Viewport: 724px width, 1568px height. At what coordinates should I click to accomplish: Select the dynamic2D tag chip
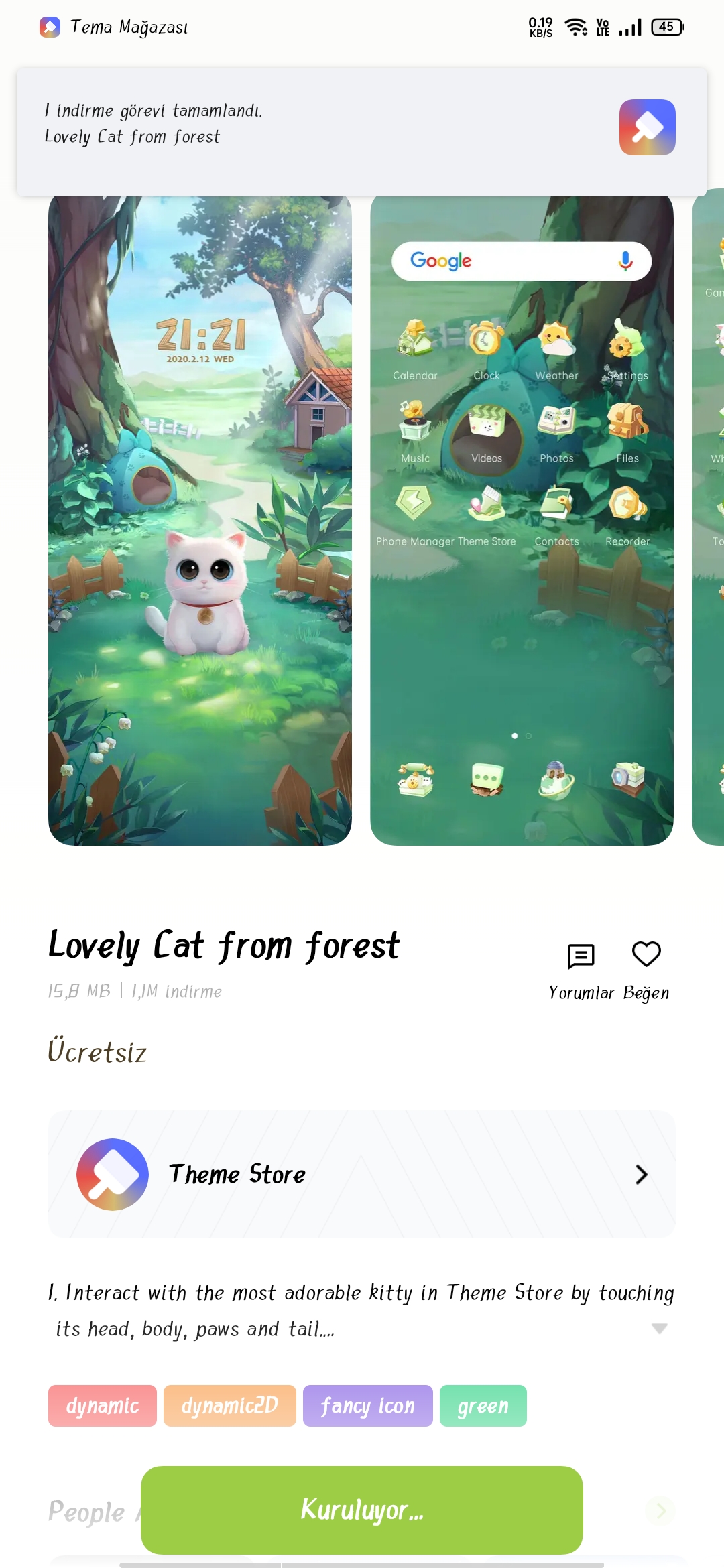click(229, 1406)
